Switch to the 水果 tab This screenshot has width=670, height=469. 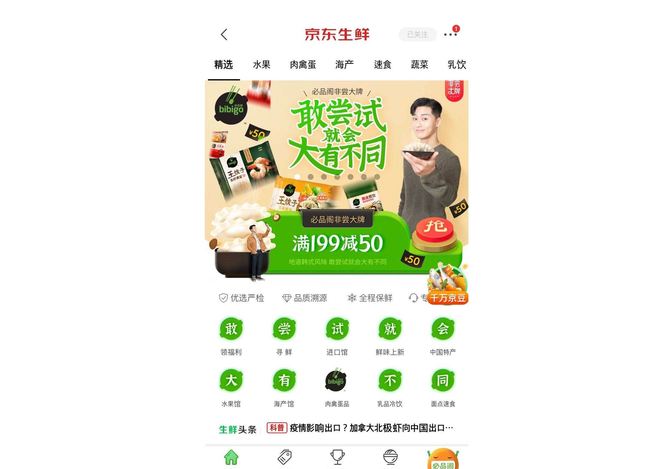(262, 65)
